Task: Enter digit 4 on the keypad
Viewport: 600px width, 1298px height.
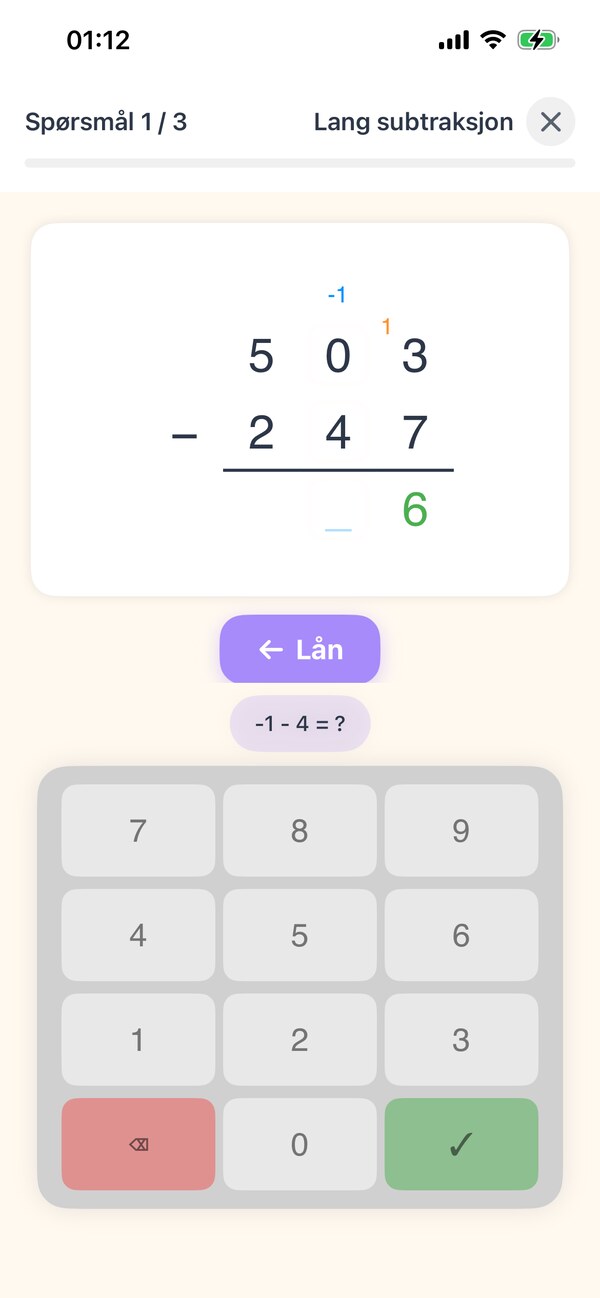Action: (138, 935)
